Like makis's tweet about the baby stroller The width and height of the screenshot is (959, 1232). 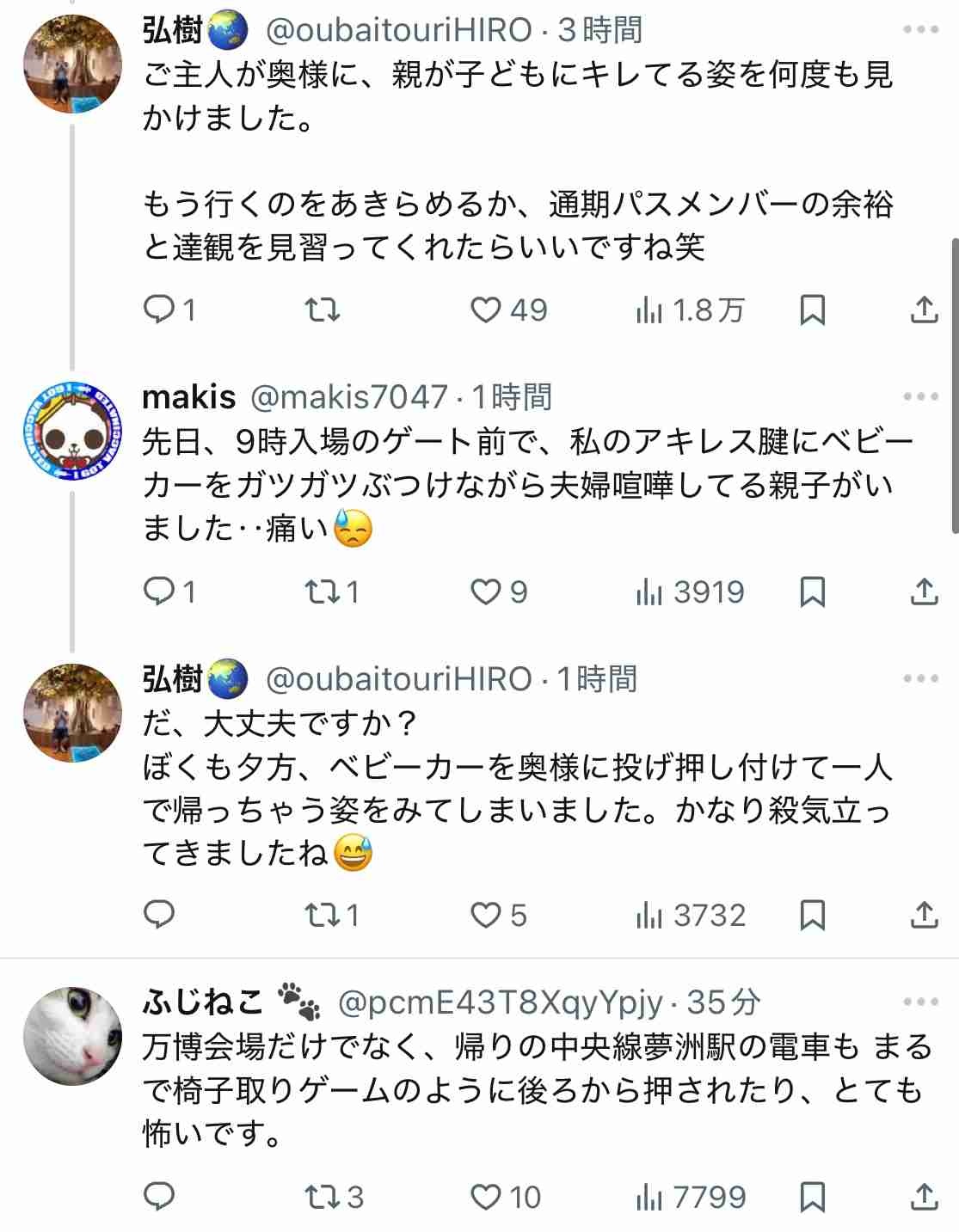point(486,592)
